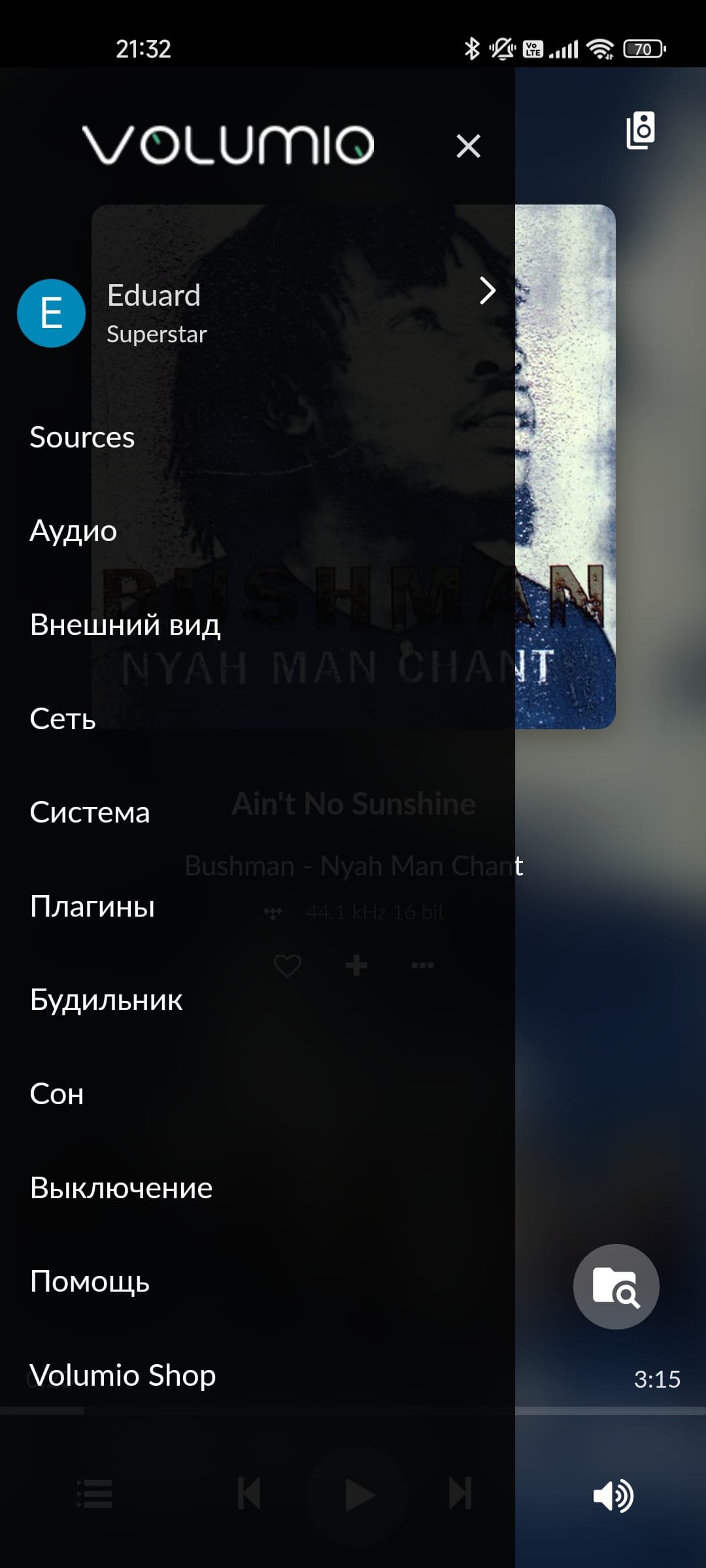Viewport: 706px width, 1568px height.
Task: Open the output devices speaker icon
Action: [641, 130]
